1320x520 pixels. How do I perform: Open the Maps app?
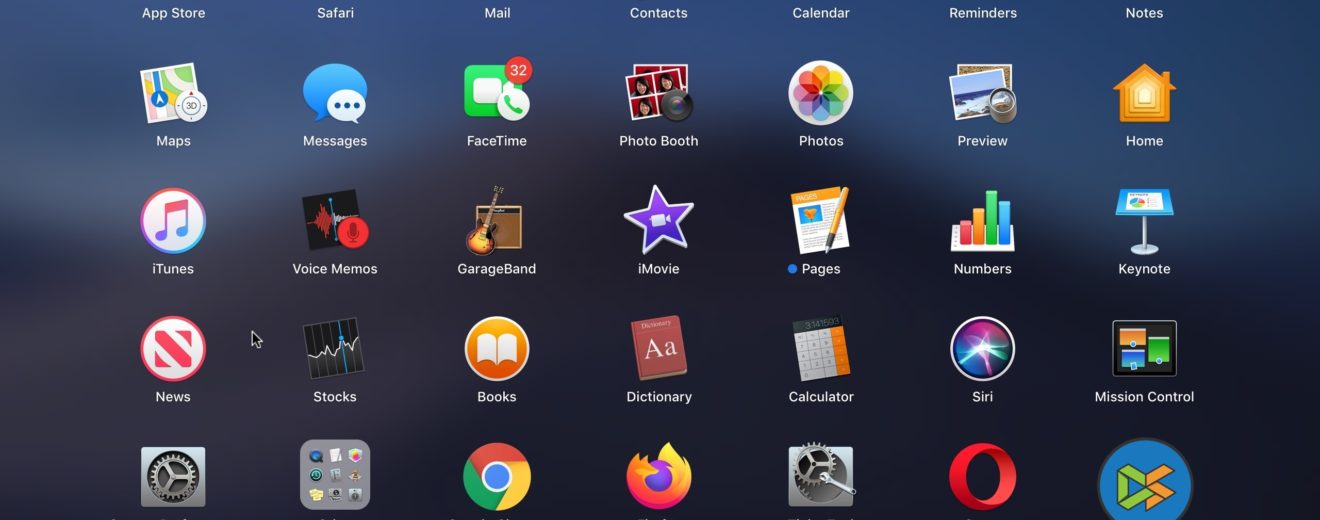click(173, 94)
